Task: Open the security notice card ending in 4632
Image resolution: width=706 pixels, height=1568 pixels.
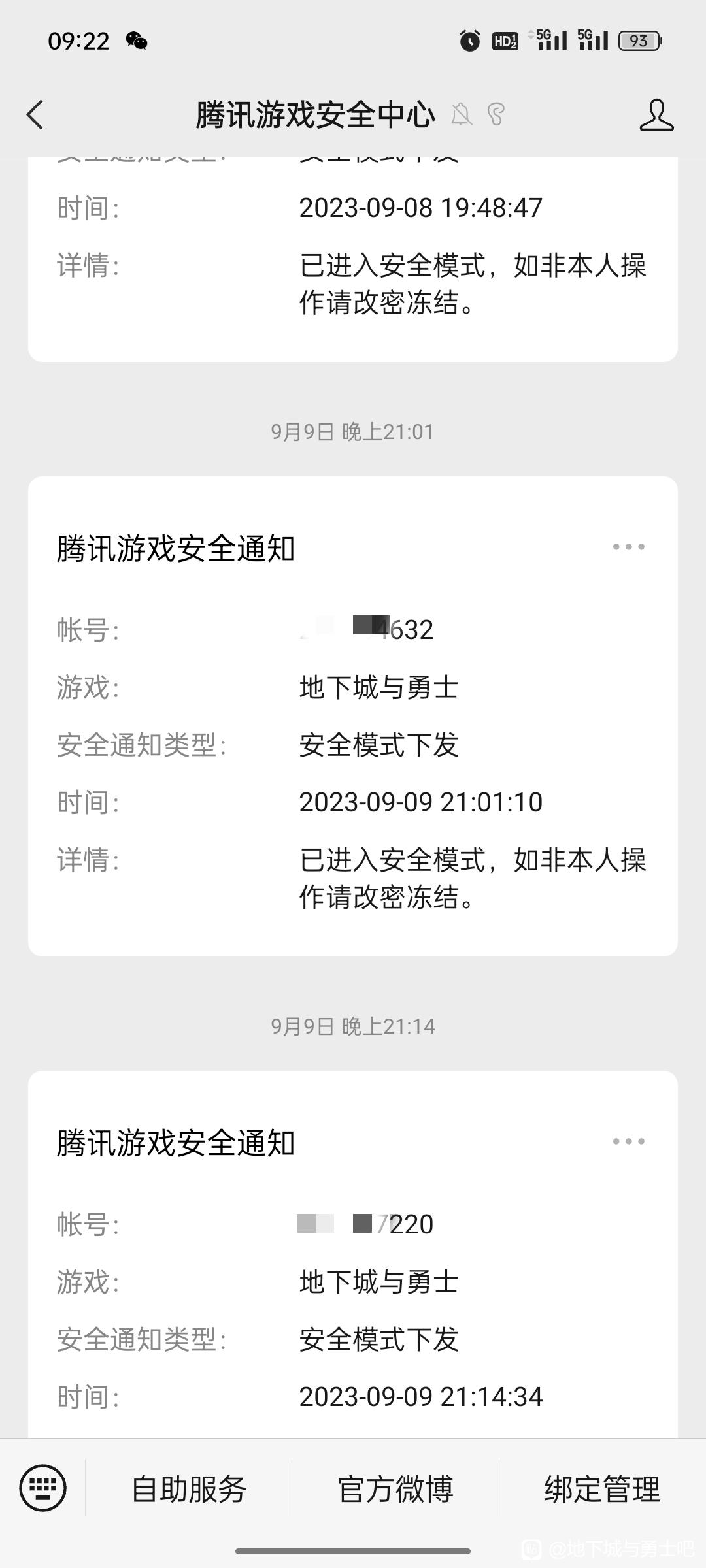Action: (353, 716)
